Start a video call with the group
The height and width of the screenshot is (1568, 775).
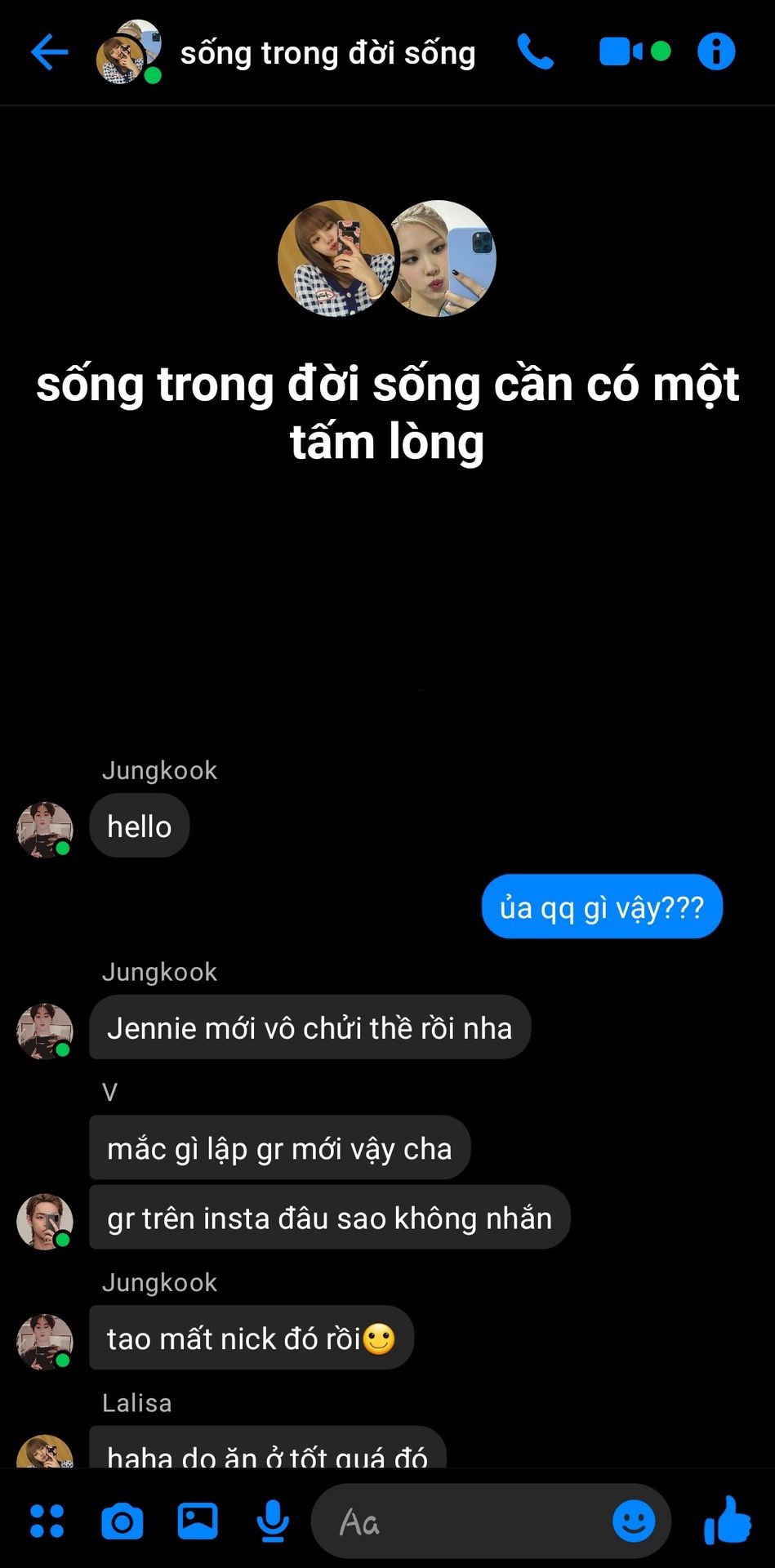pos(621,52)
